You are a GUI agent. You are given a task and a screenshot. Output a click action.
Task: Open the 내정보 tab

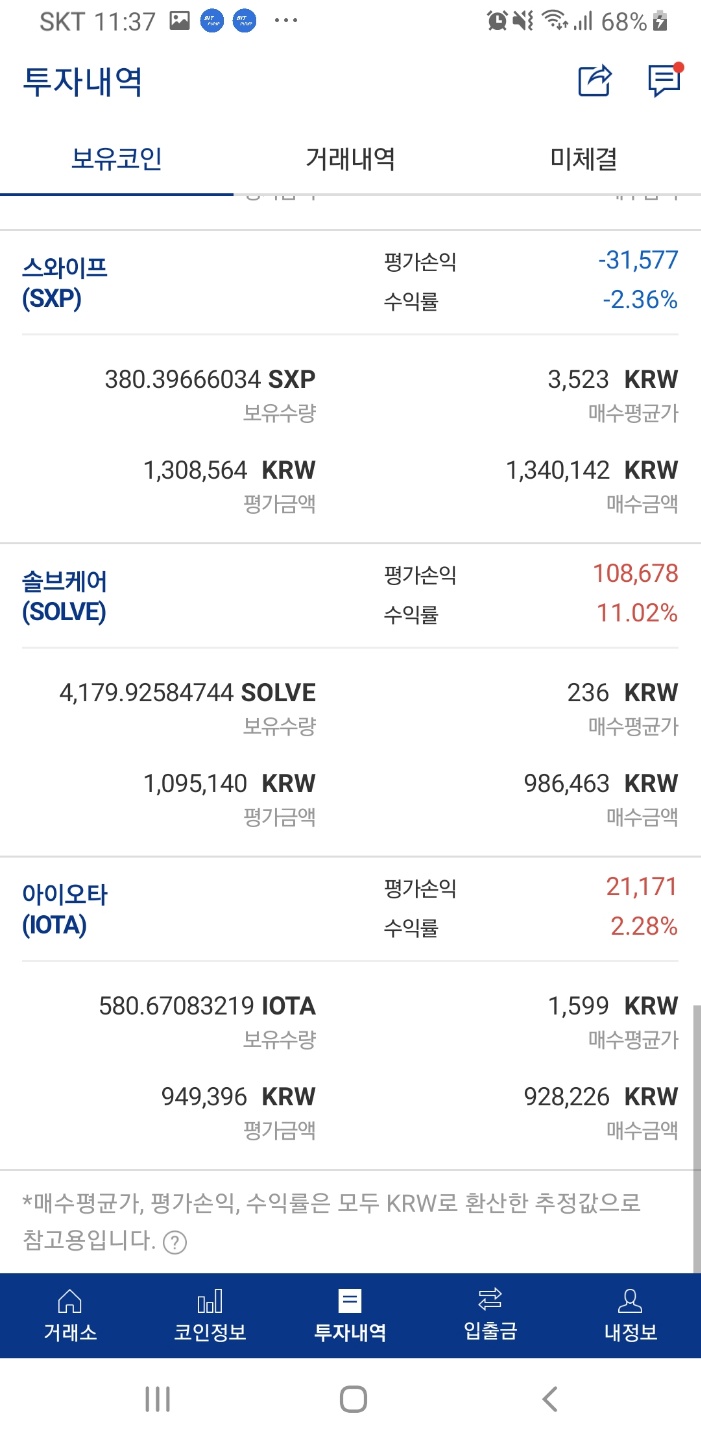[x=630, y=1315]
